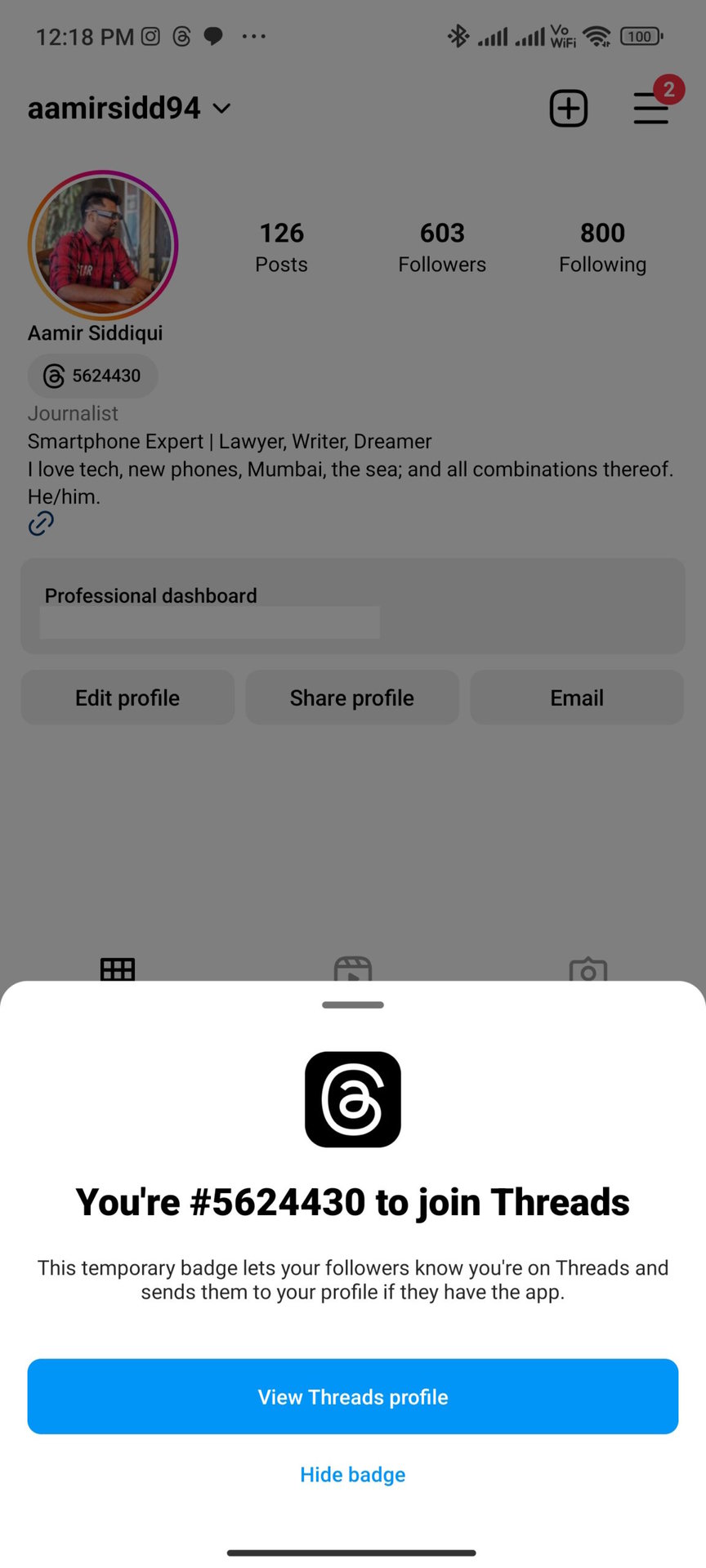
Task: View the profile picture story
Action: pyautogui.click(x=103, y=245)
